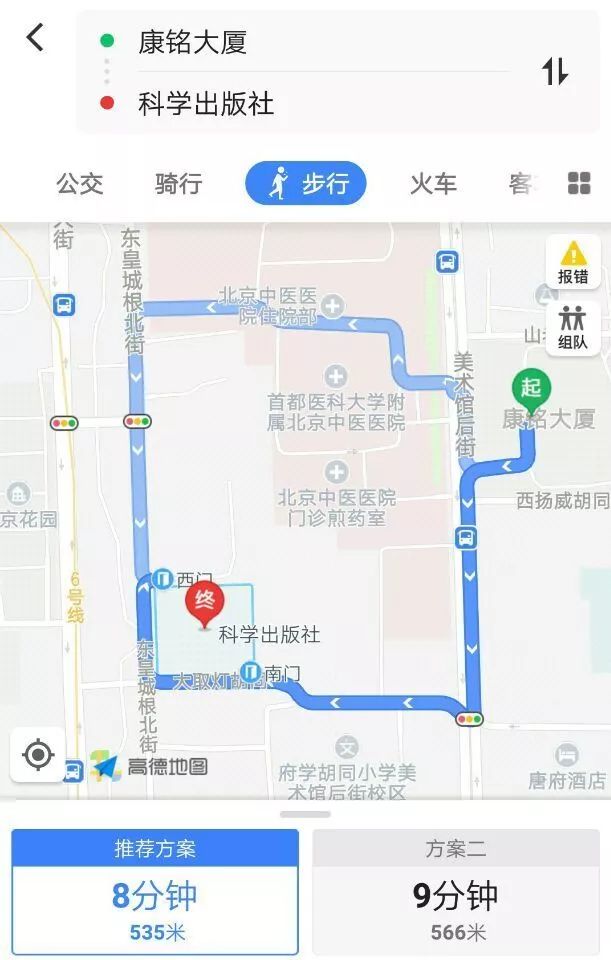Go back using the top-left arrow
Image resolution: width=611 pixels, height=960 pixels.
coord(36,39)
